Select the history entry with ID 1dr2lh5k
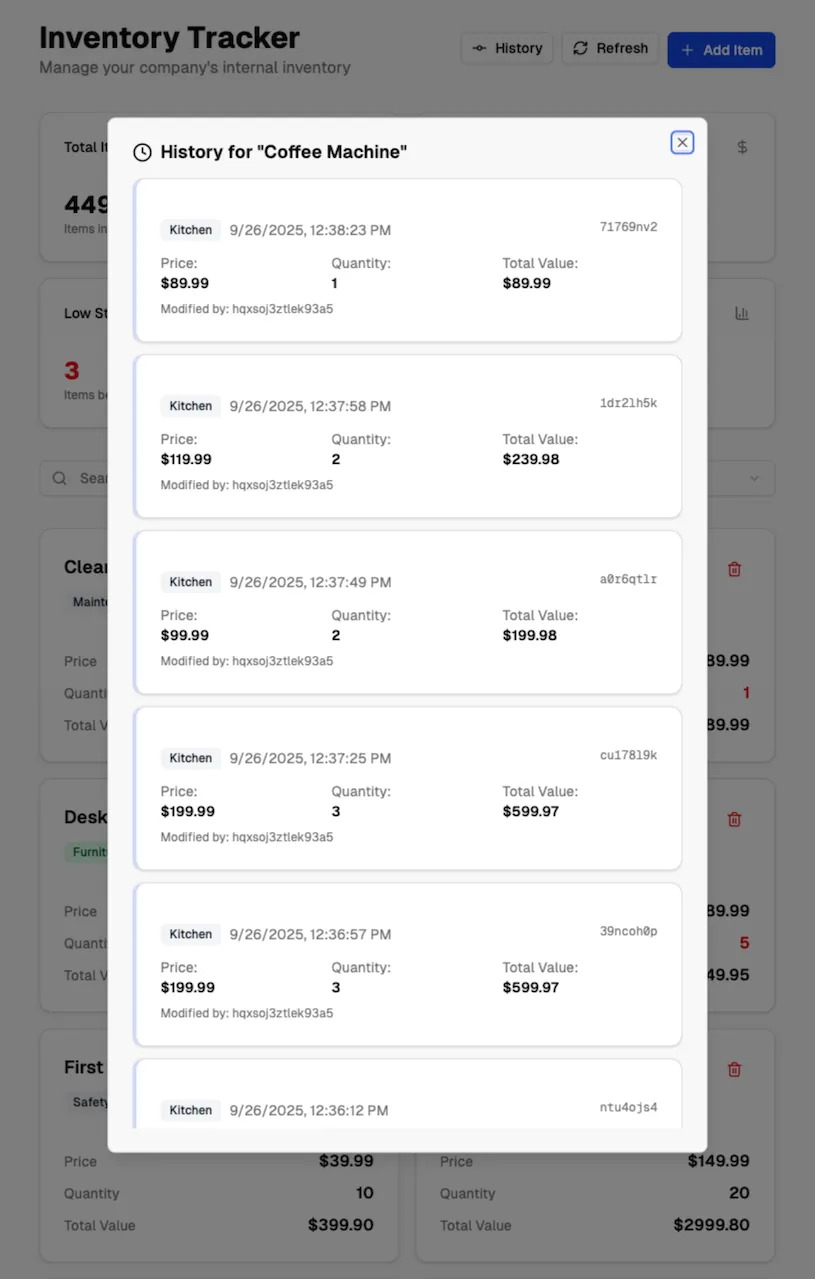Viewport: 815px width, 1279px height. point(408,435)
